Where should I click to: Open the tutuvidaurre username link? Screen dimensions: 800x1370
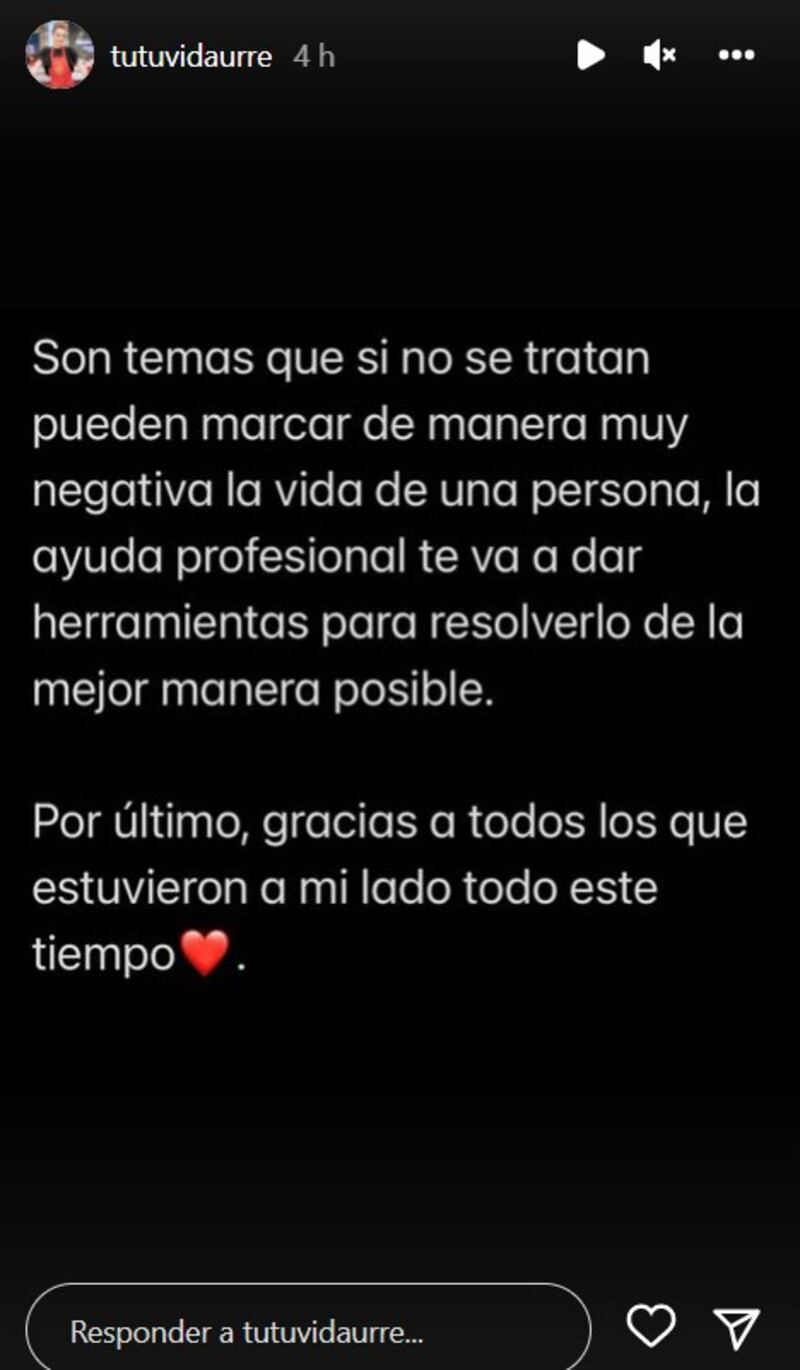191,57
